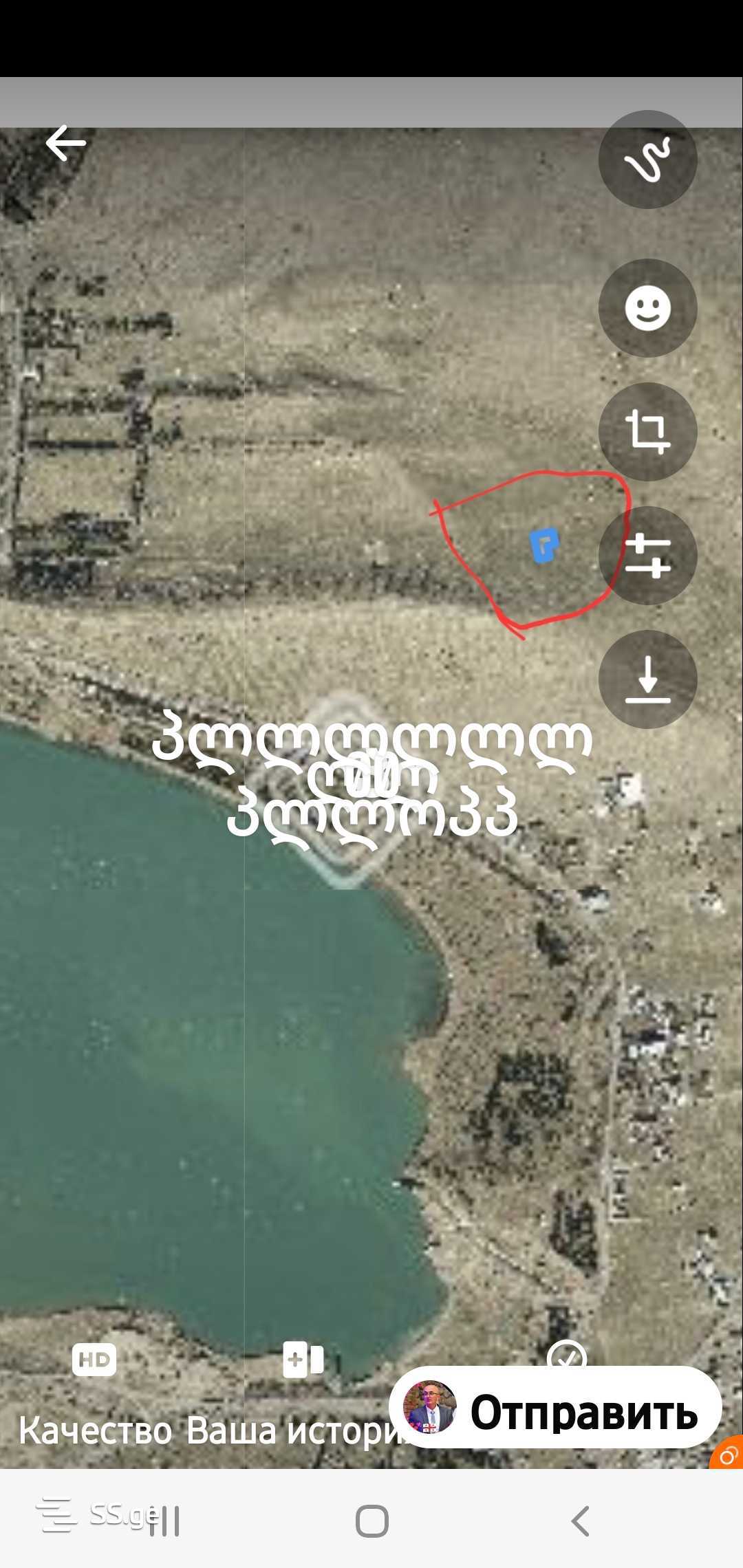This screenshot has width=743, height=1568.
Task: Add photo to your story
Action: coord(303,1360)
